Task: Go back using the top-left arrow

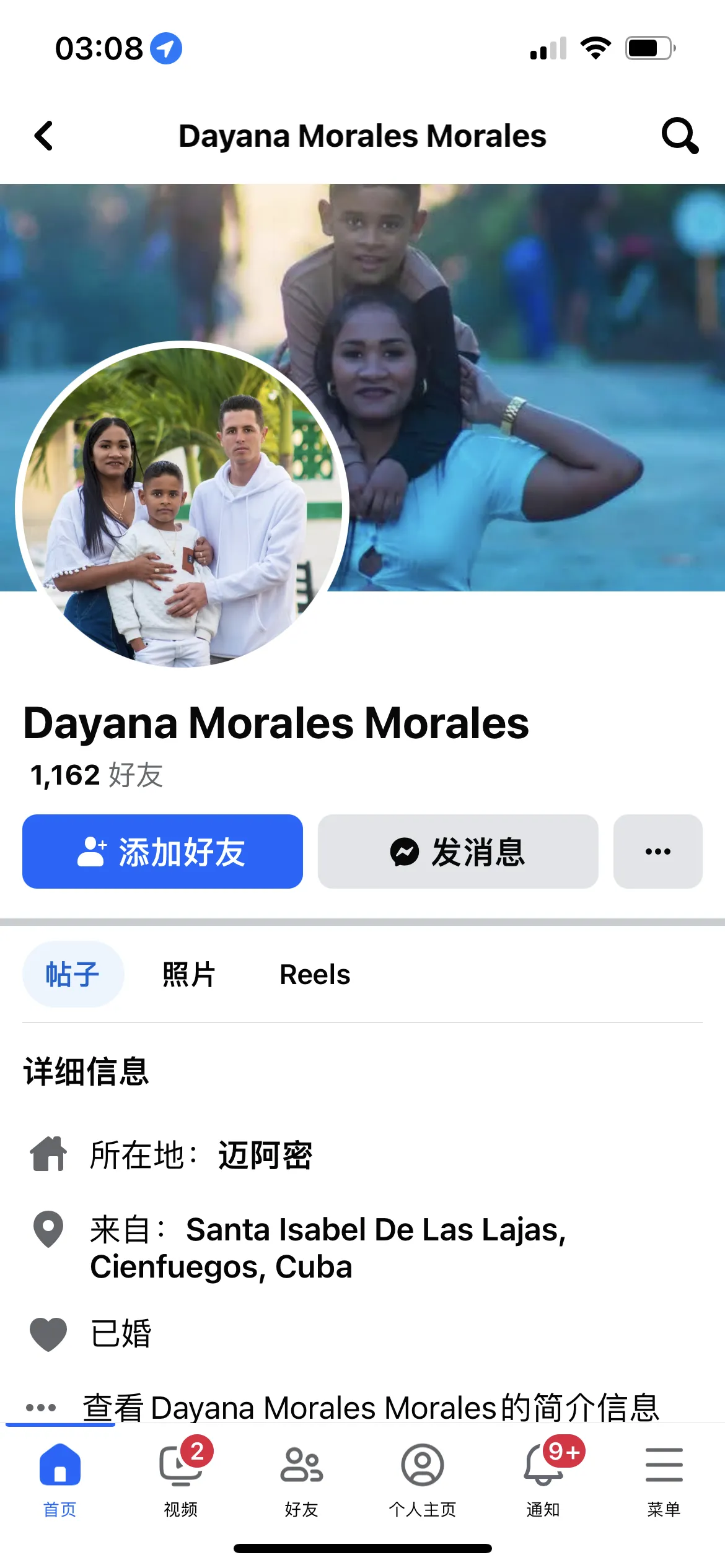Action: [43, 136]
